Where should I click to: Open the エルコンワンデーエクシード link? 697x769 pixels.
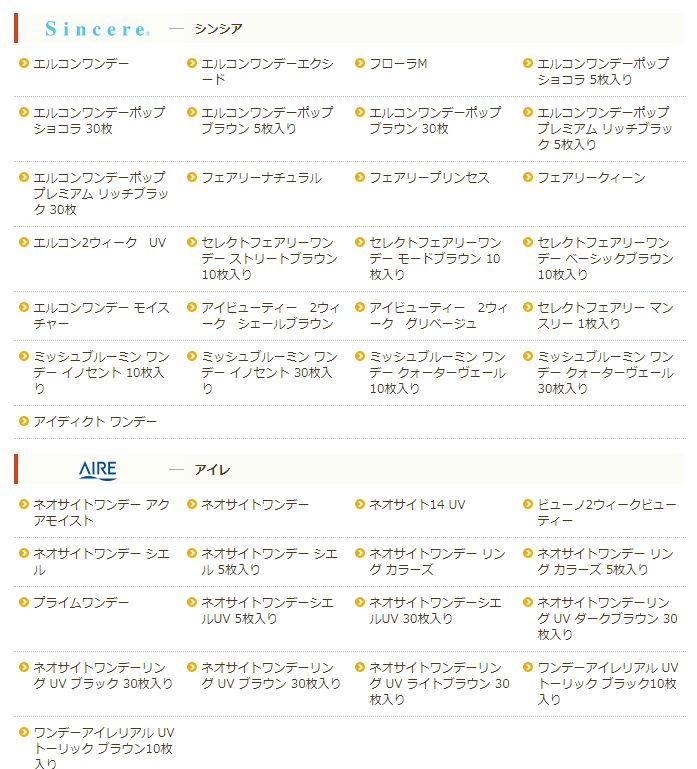pos(266,71)
